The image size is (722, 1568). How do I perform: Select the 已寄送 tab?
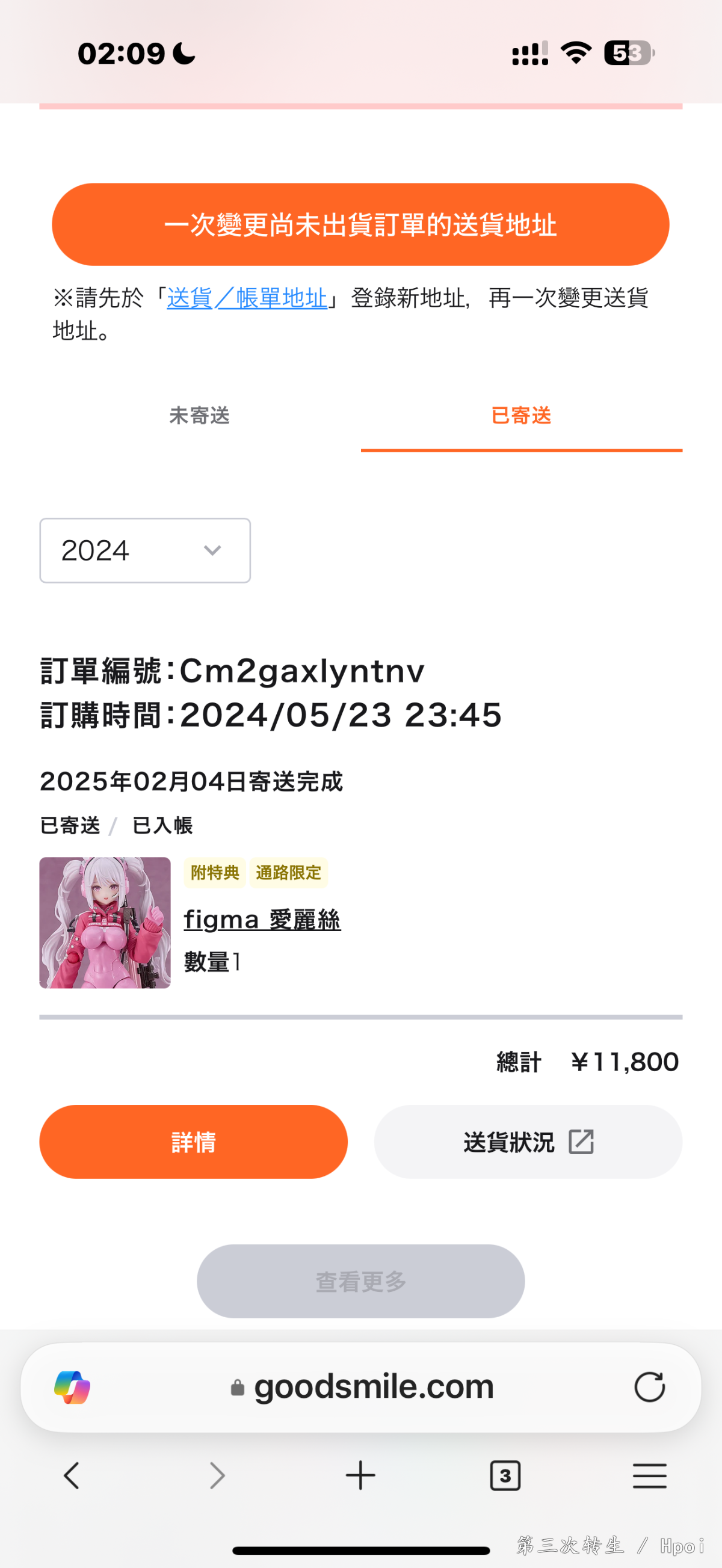pyautogui.click(x=521, y=416)
